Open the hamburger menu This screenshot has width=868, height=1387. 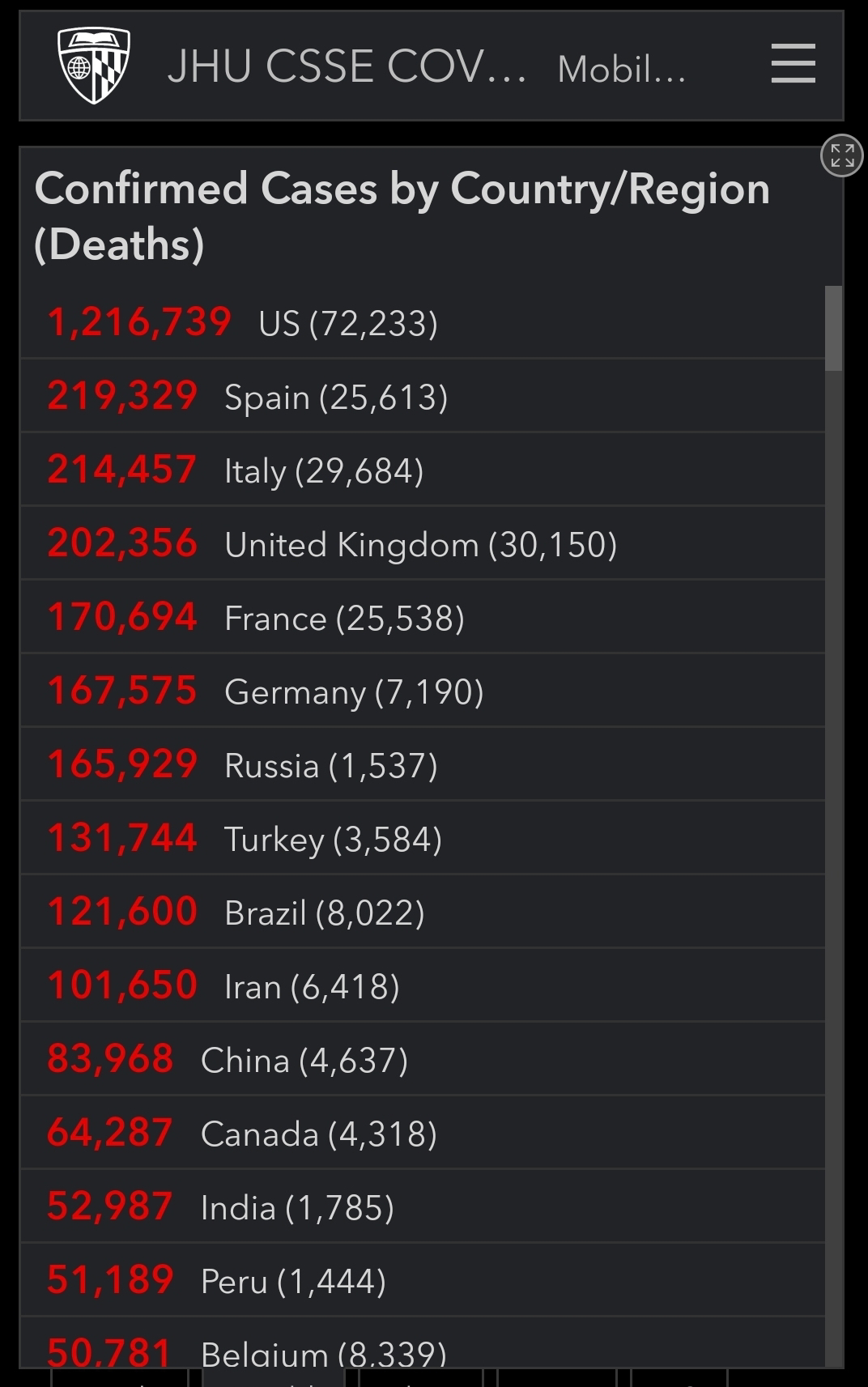tap(793, 64)
